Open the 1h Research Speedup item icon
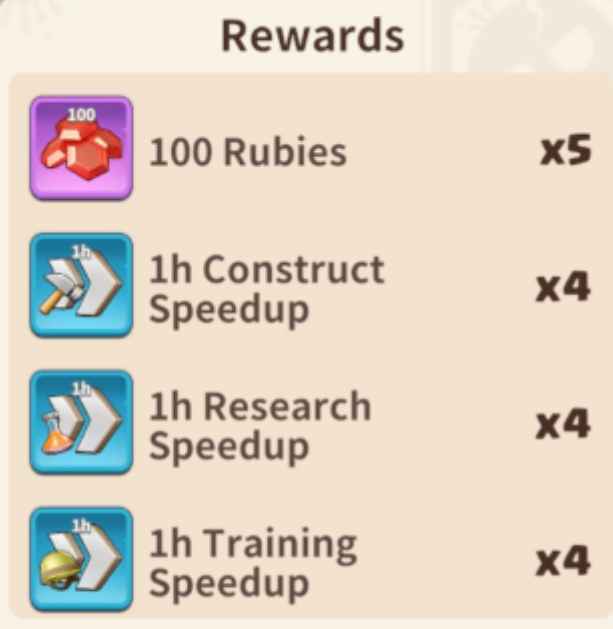This screenshot has height=629, width=613. [x=81, y=423]
